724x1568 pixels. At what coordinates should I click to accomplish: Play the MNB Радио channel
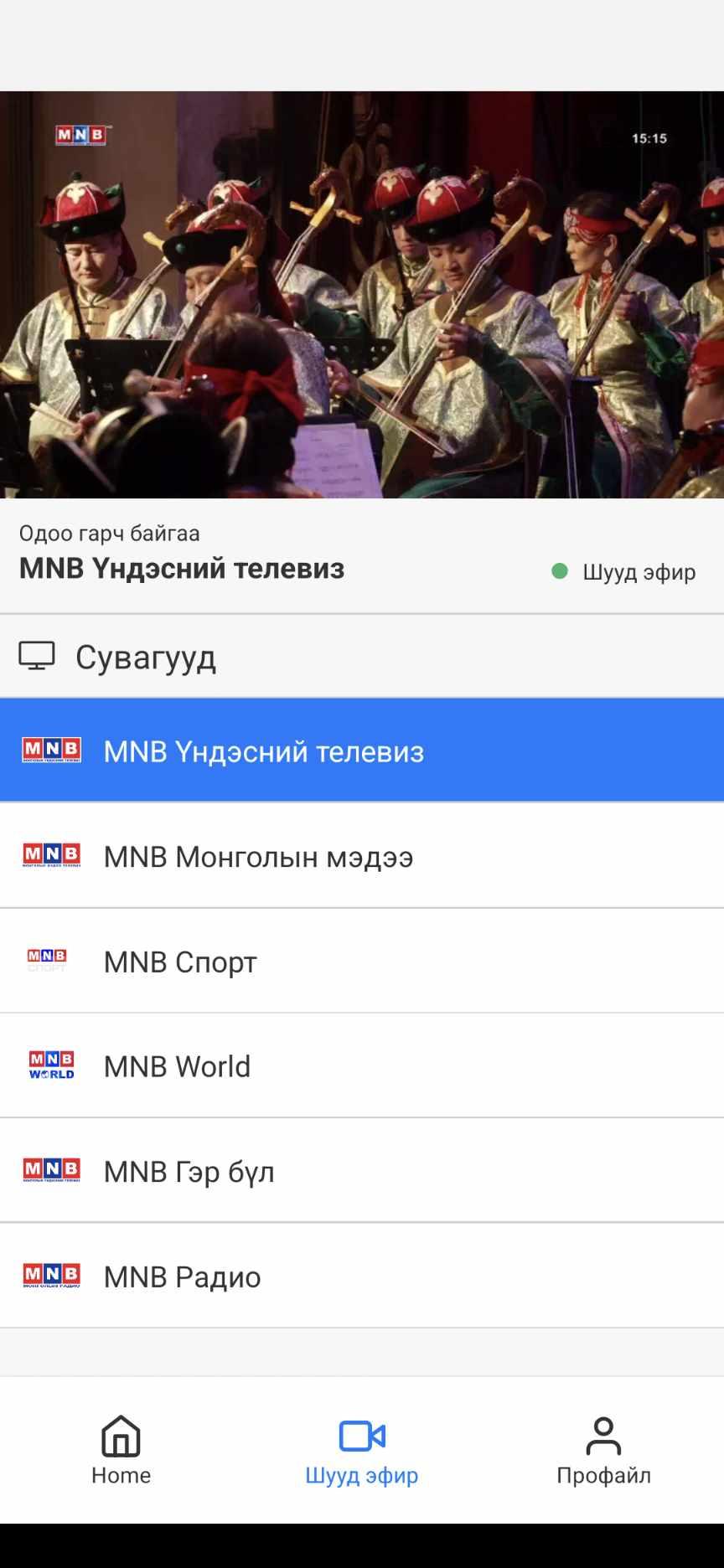362,1276
